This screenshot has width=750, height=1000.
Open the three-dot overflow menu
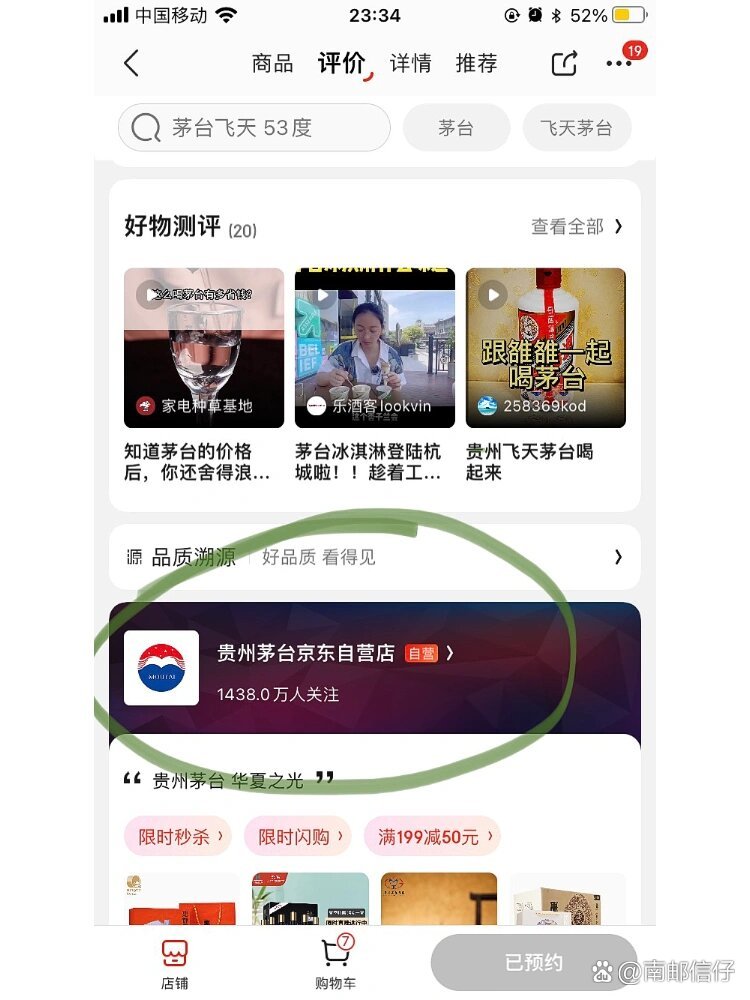[x=619, y=63]
